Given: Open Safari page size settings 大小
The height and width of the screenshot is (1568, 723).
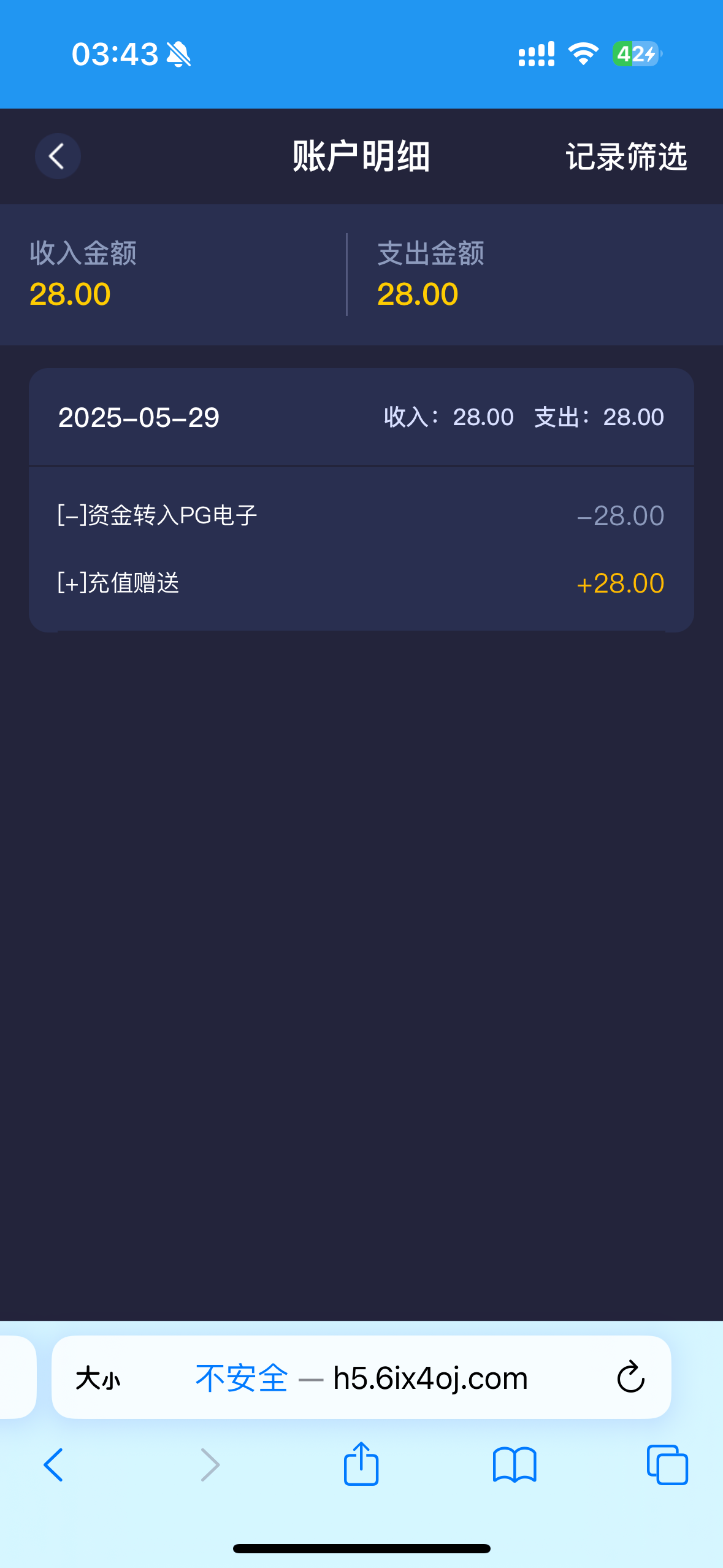Looking at the screenshot, I should pos(98,1378).
